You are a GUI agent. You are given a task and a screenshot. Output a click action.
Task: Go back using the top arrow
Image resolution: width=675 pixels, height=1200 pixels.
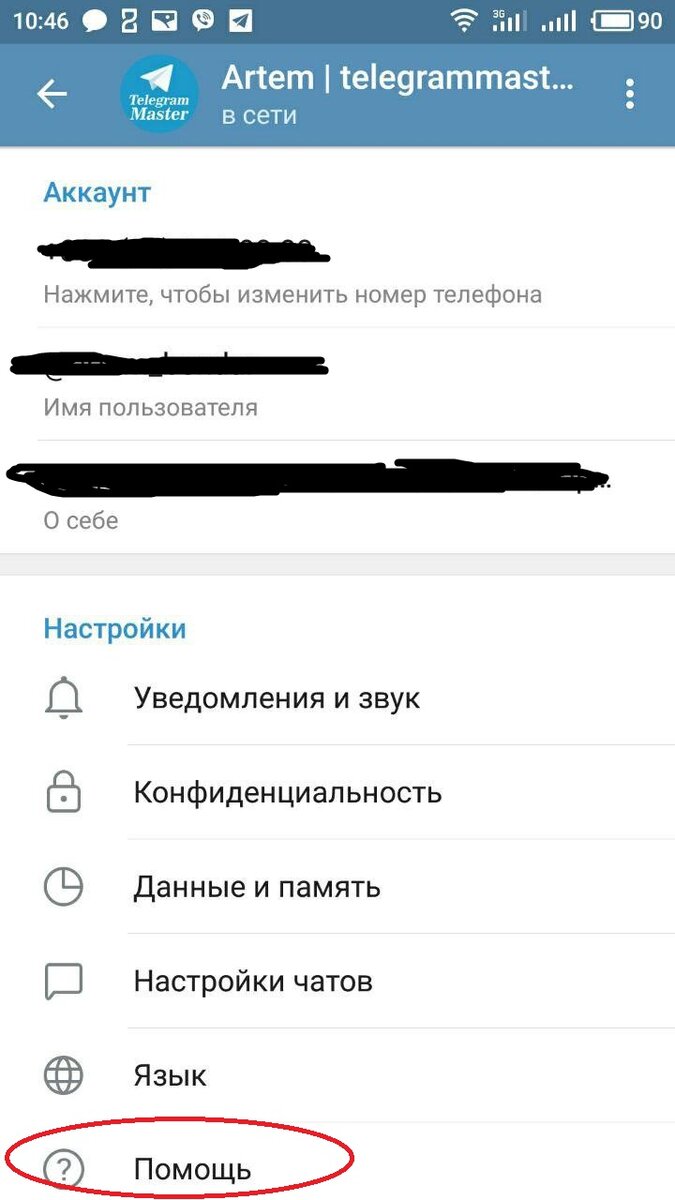[51, 94]
